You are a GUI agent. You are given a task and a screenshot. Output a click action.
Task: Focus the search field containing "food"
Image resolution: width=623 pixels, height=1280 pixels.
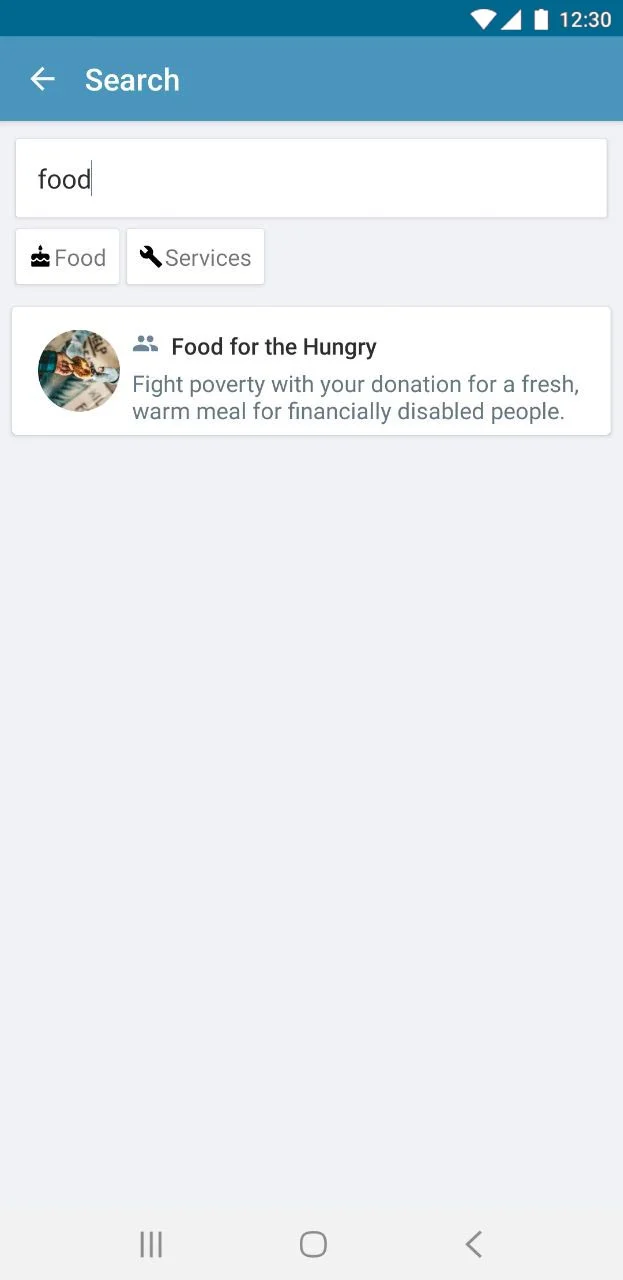(x=311, y=179)
